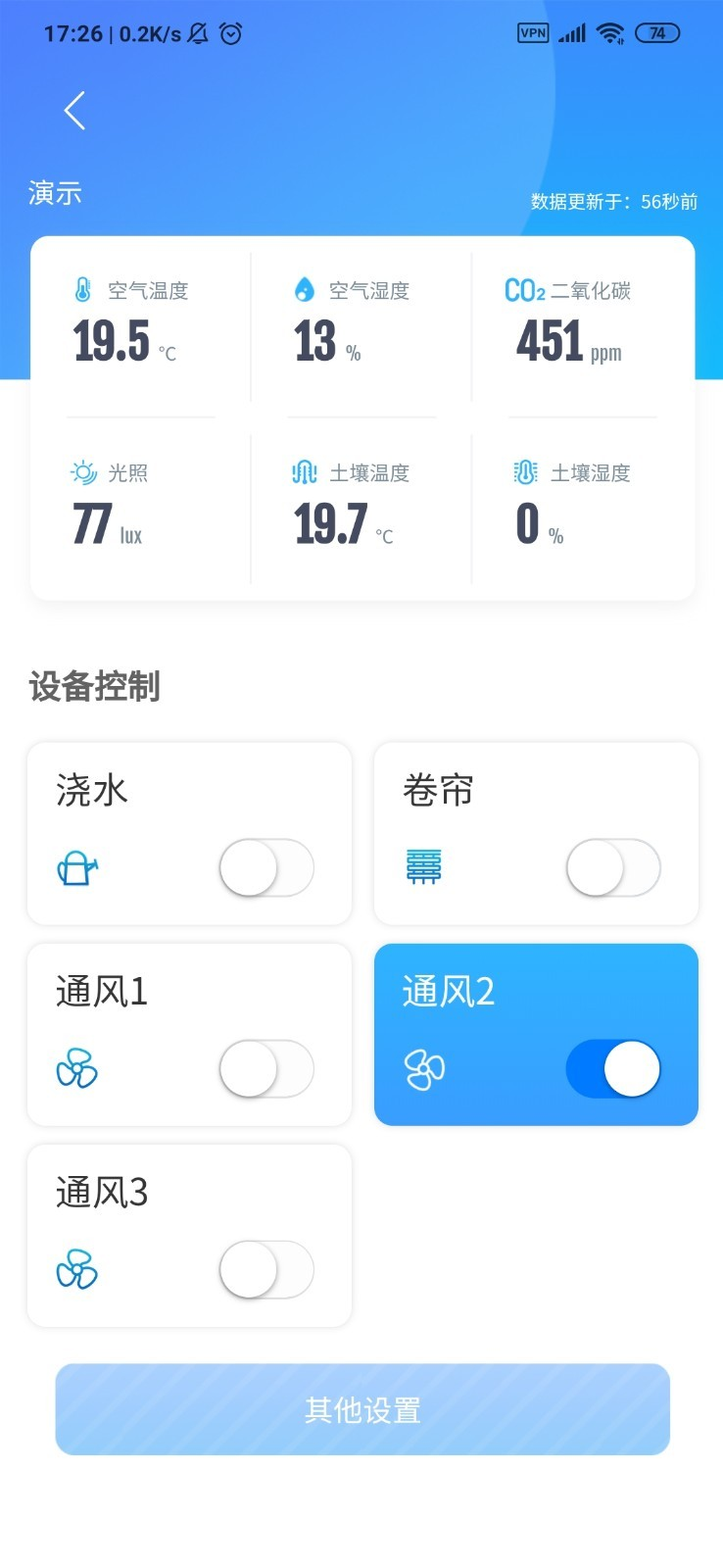Enable the 通风1 ventilation switch
This screenshot has height=1568, width=723.
tap(265, 1069)
